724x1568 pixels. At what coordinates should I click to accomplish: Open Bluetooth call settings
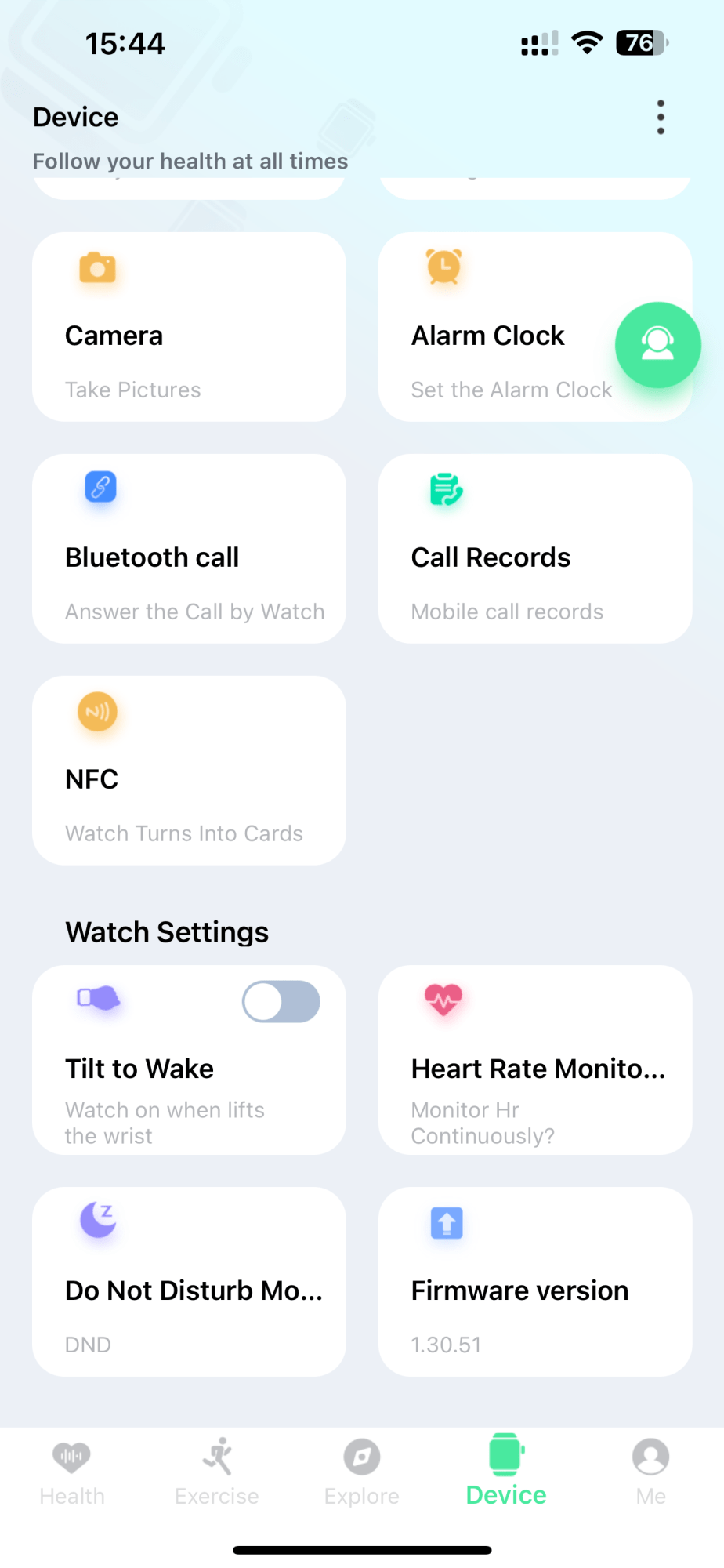tap(189, 549)
